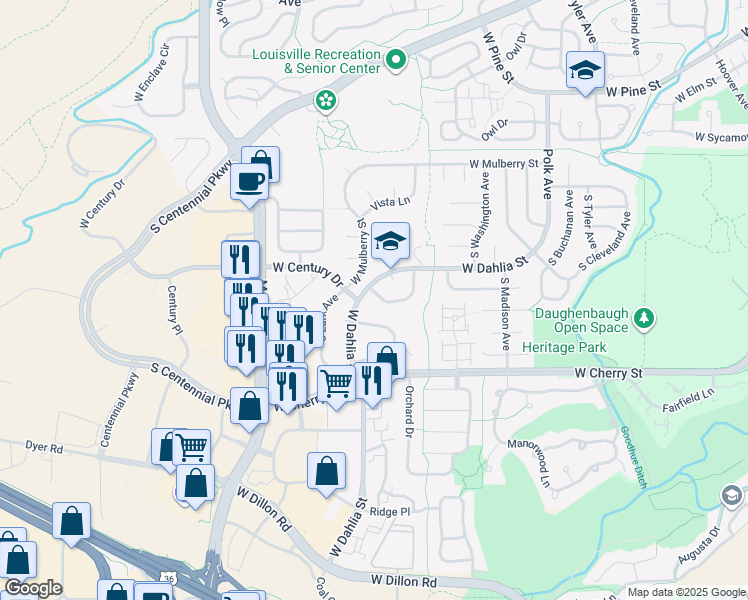The height and width of the screenshot is (600, 748).
Task: Select the restaurant marker beside W Century Dr
Action: (240, 259)
